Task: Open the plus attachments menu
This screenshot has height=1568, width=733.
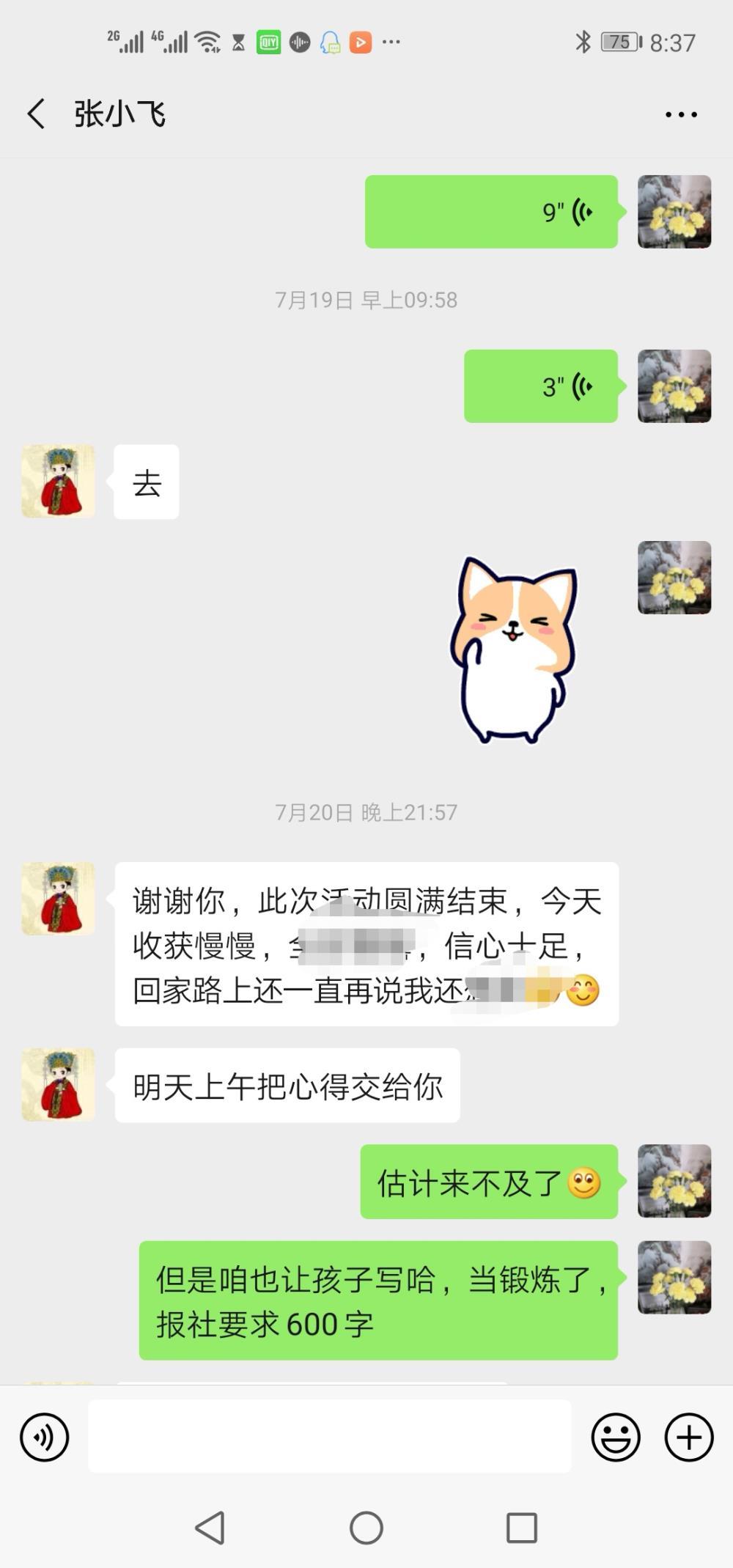Action: point(689,1438)
